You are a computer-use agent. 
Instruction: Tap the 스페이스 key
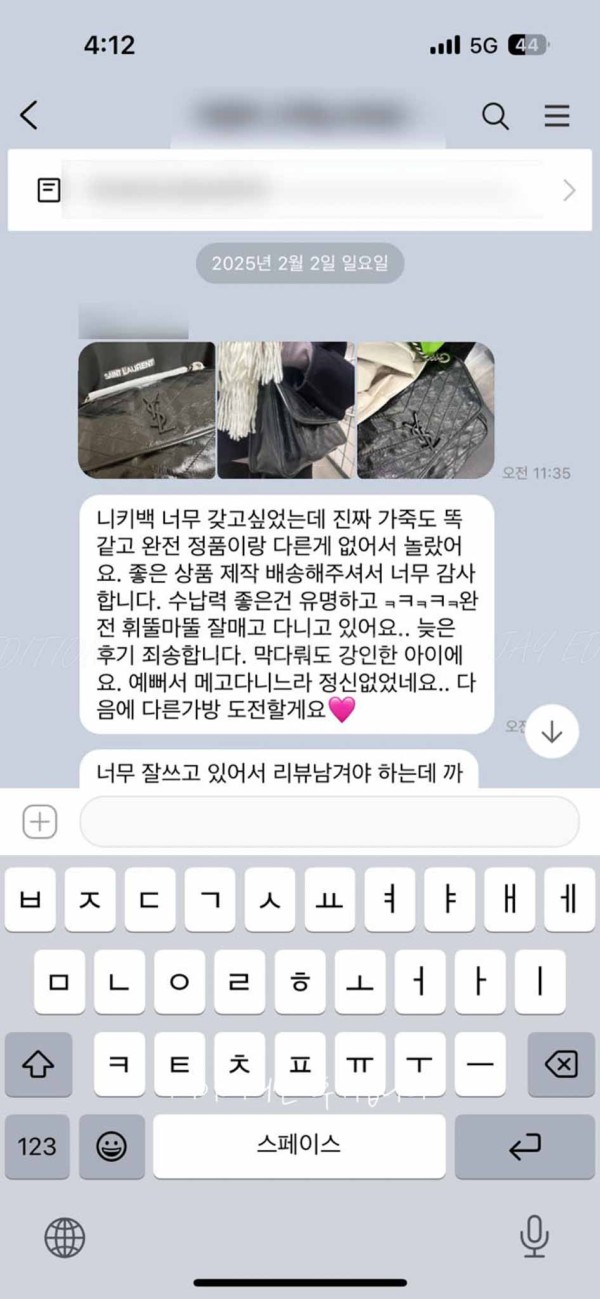299,1146
